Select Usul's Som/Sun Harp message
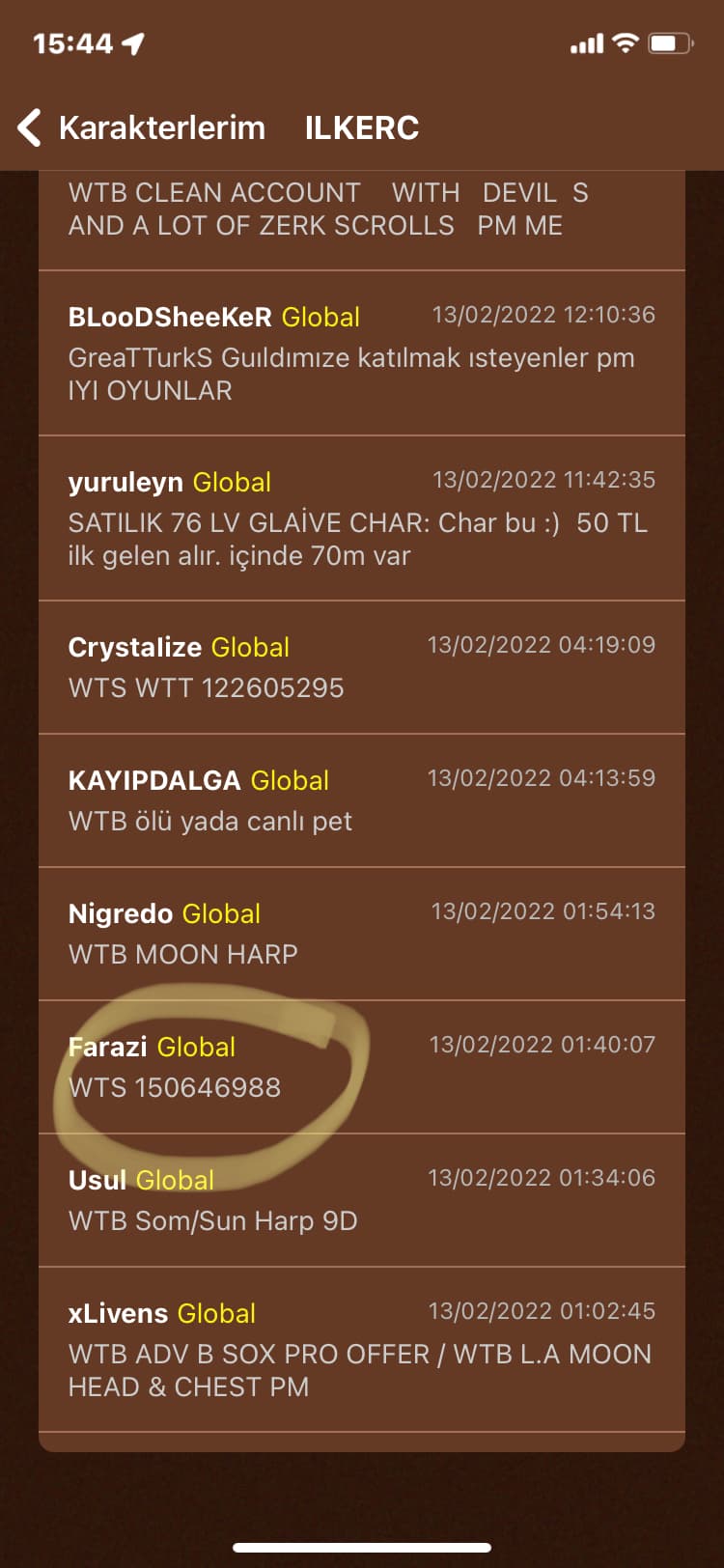The height and width of the screenshot is (1568, 724). 362,1200
